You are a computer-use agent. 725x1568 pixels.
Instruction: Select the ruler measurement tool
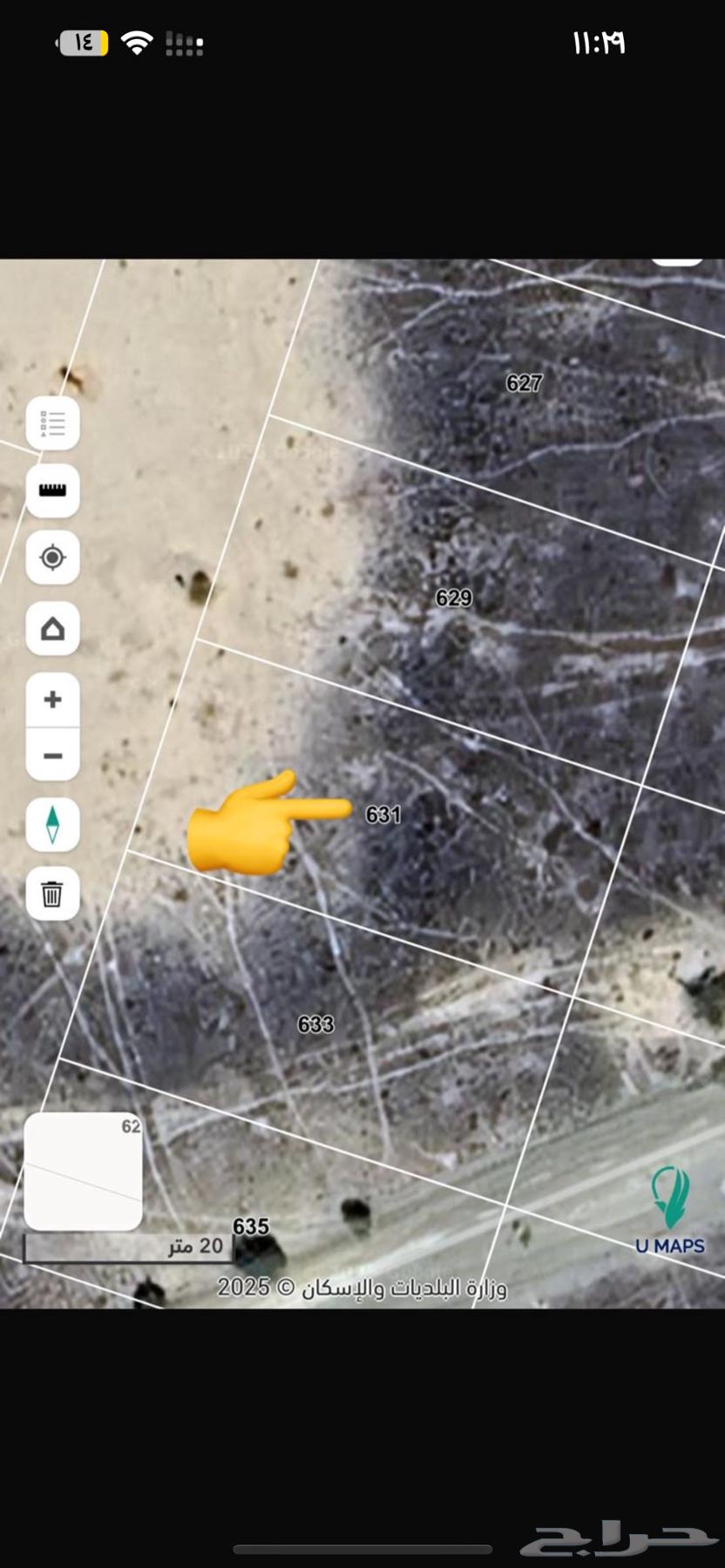point(52,490)
